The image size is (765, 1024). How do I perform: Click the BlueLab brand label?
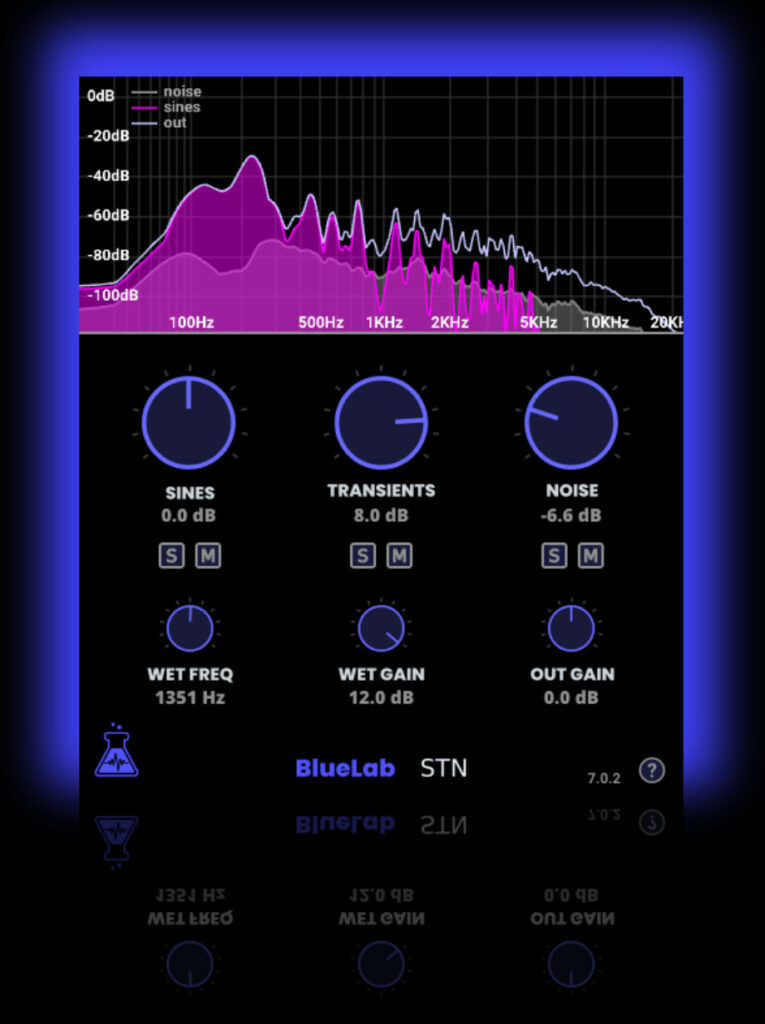(x=344, y=768)
